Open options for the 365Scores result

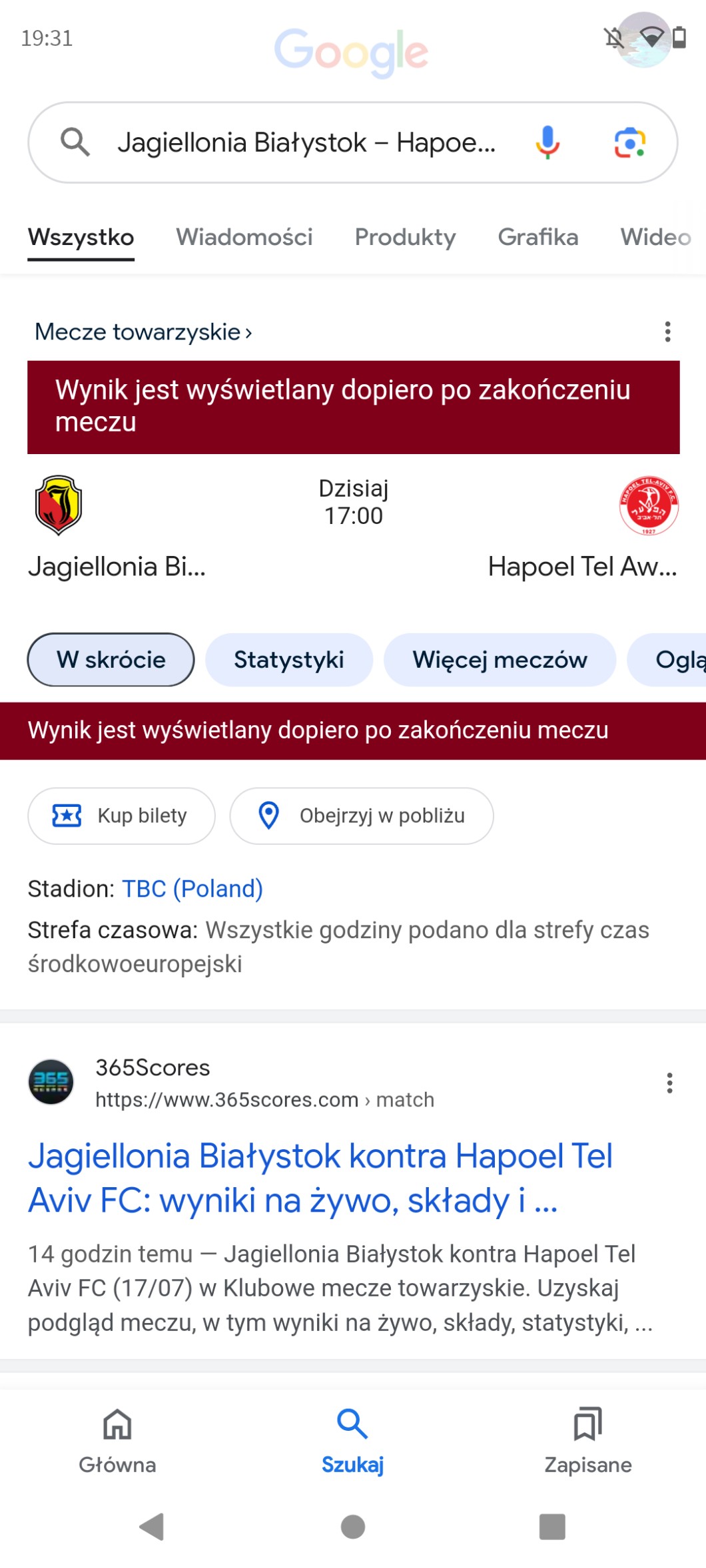point(669,1083)
